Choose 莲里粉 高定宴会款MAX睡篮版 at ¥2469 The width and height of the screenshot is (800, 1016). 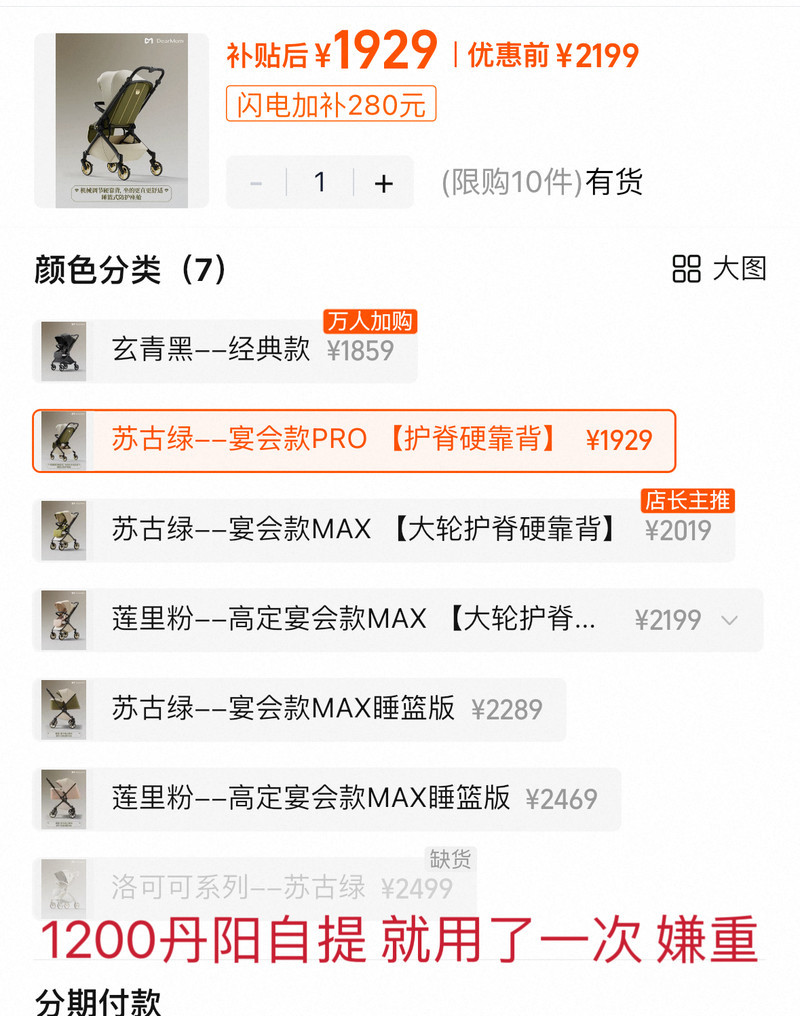327,798
